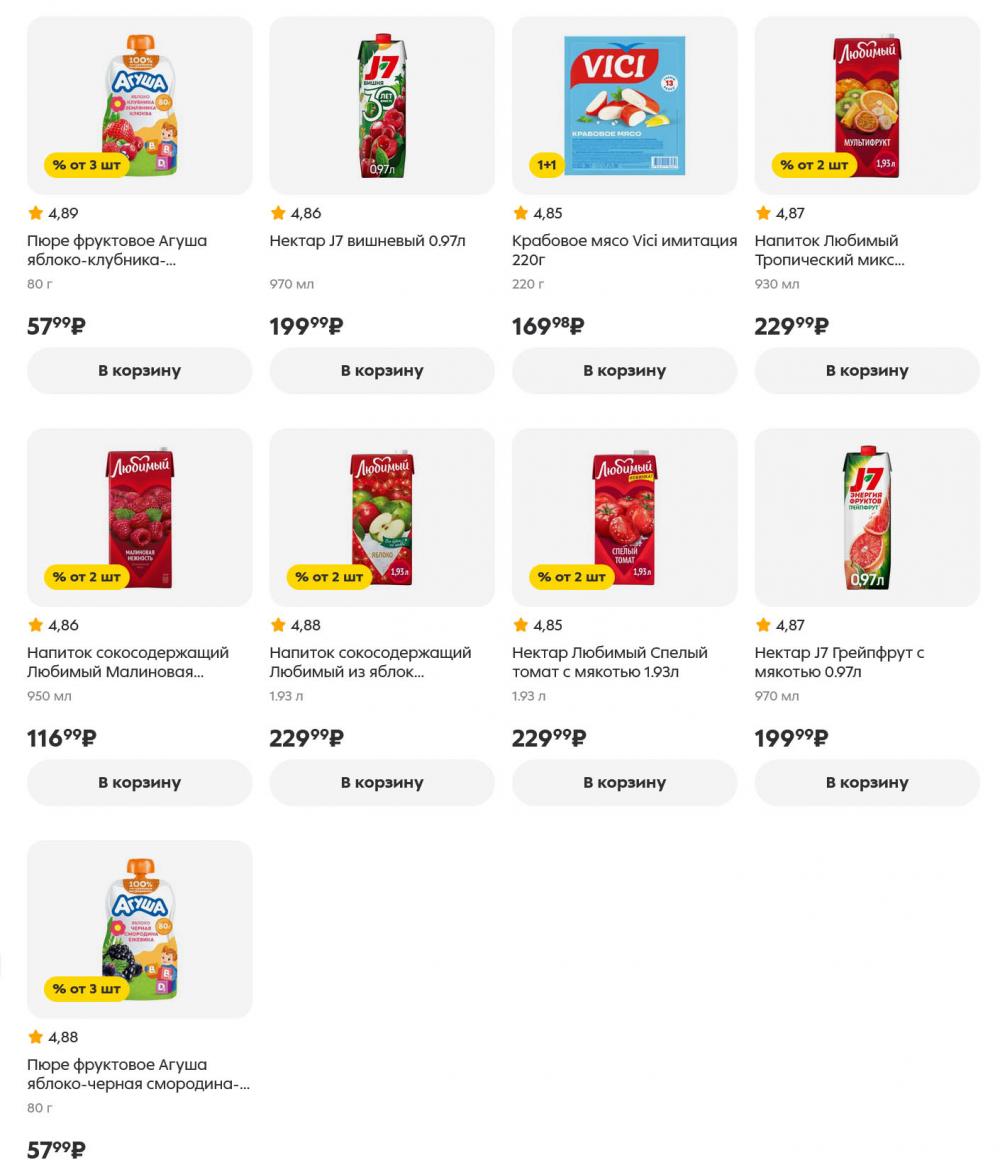Click the price 169,98₽ on Vici card
This screenshot has width=1000, height=1160.
click(x=548, y=325)
